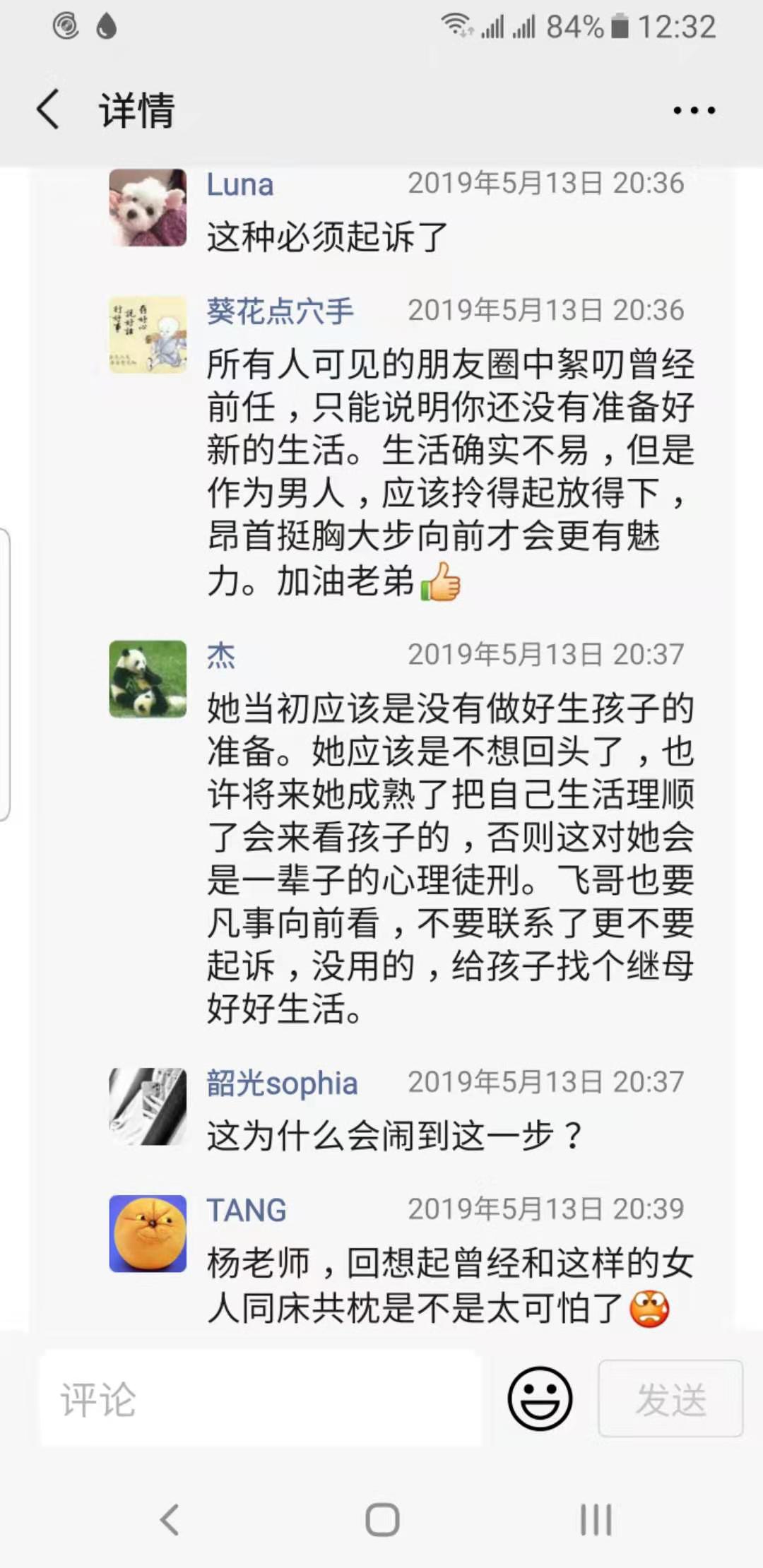763x1568 pixels.
Task: Tap Luna's puppy avatar
Action: (x=148, y=208)
